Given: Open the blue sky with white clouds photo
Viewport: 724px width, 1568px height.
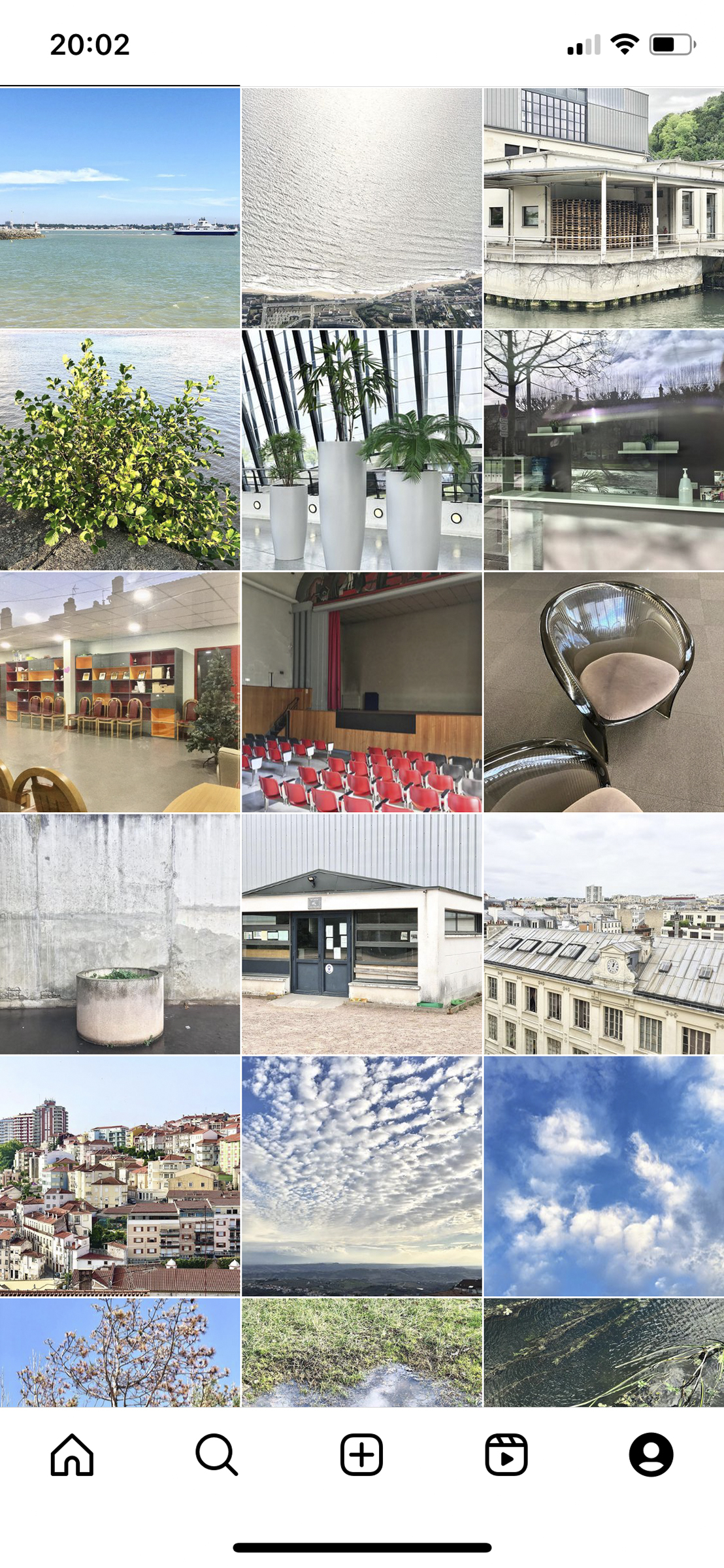Looking at the screenshot, I should pyautogui.click(x=604, y=1176).
